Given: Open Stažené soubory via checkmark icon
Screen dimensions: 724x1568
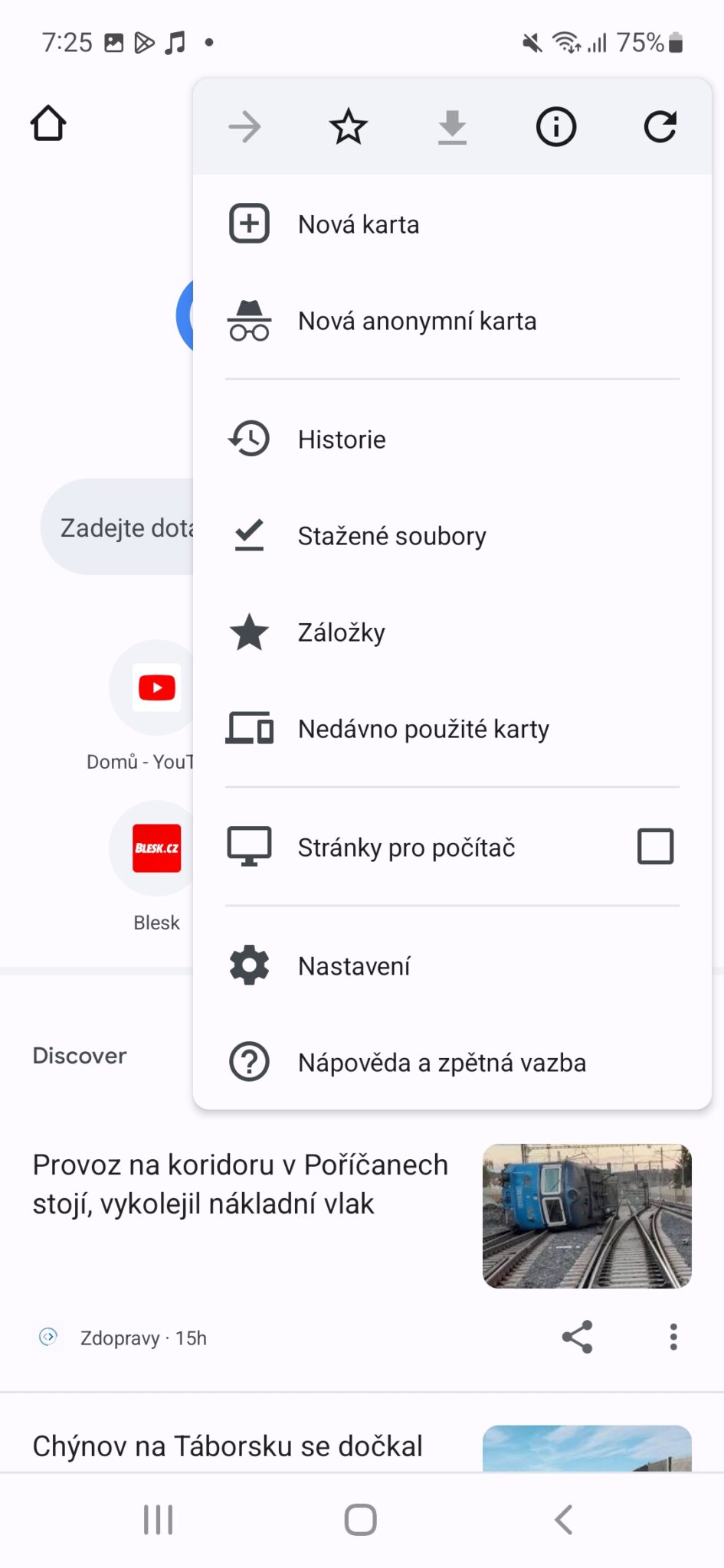Looking at the screenshot, I should click(248, 535).
